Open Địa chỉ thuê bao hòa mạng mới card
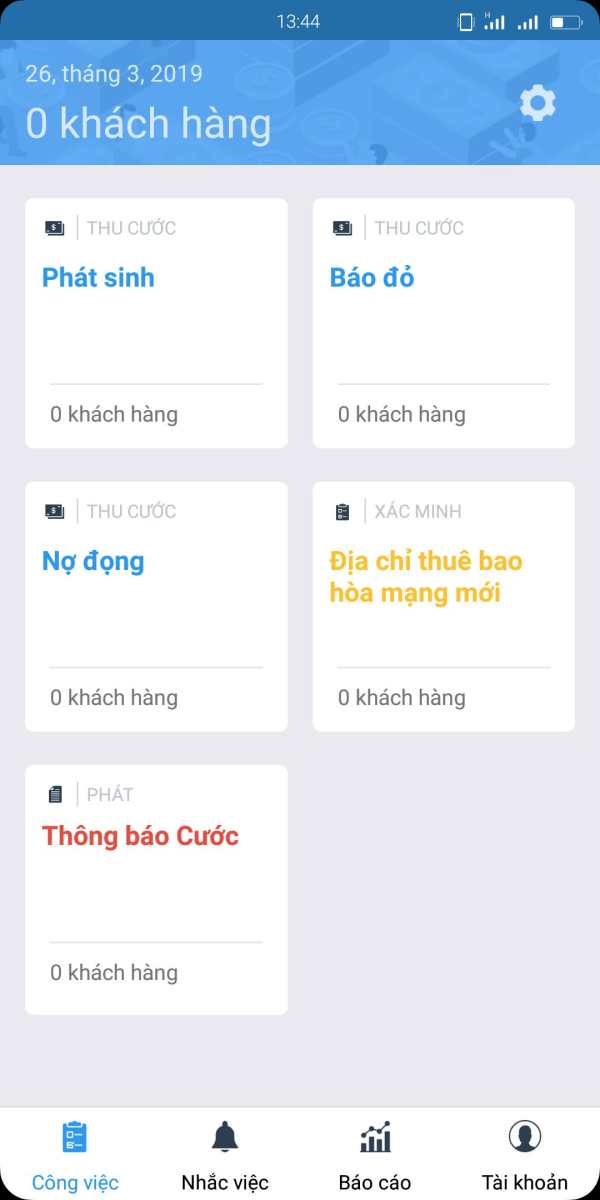 tap(444, 606)
